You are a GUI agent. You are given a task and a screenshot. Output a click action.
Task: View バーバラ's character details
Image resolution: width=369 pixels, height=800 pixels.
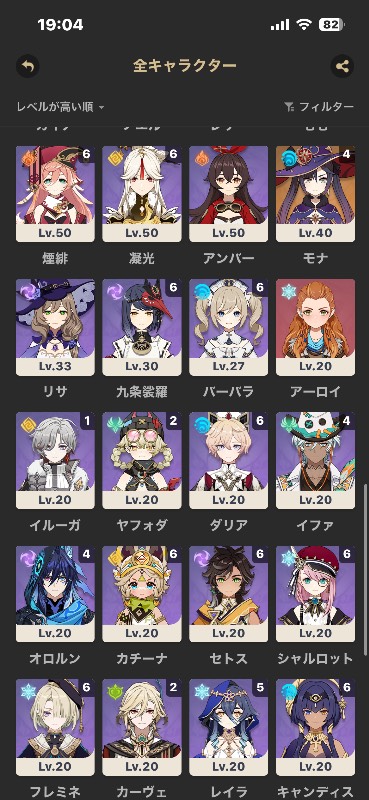point(229,327)
